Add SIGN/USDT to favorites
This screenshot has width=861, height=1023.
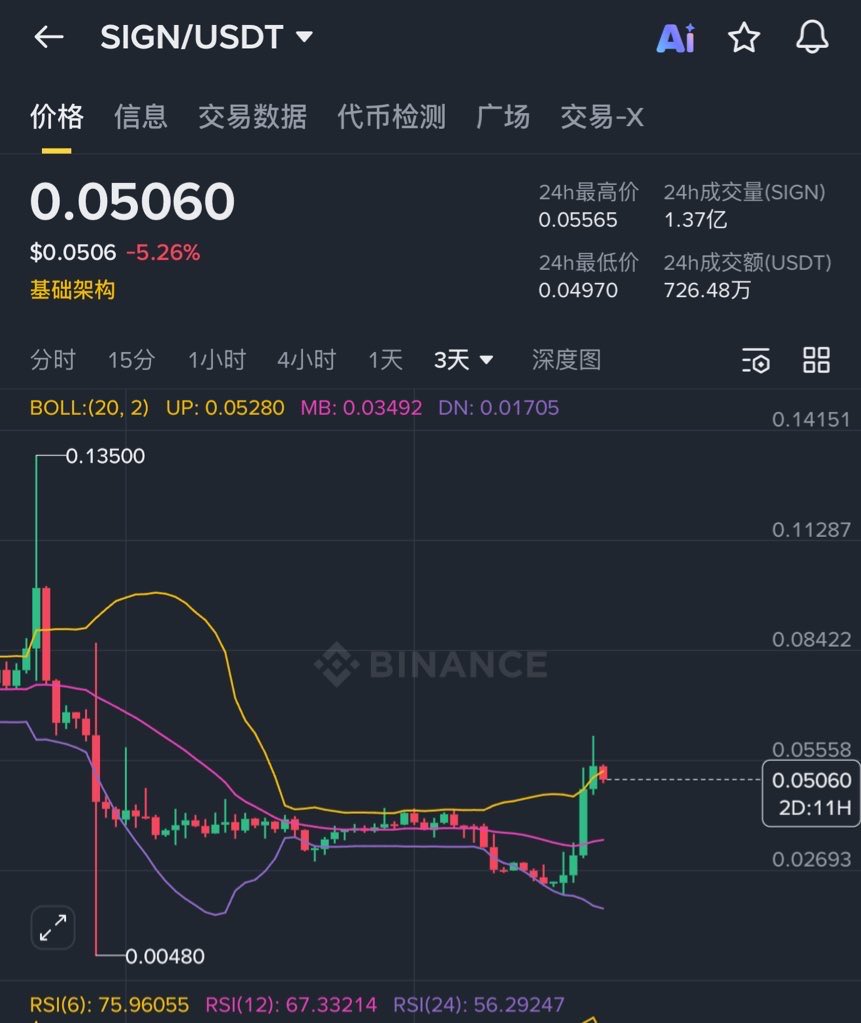pyautogui.click(x=743, y=38)
